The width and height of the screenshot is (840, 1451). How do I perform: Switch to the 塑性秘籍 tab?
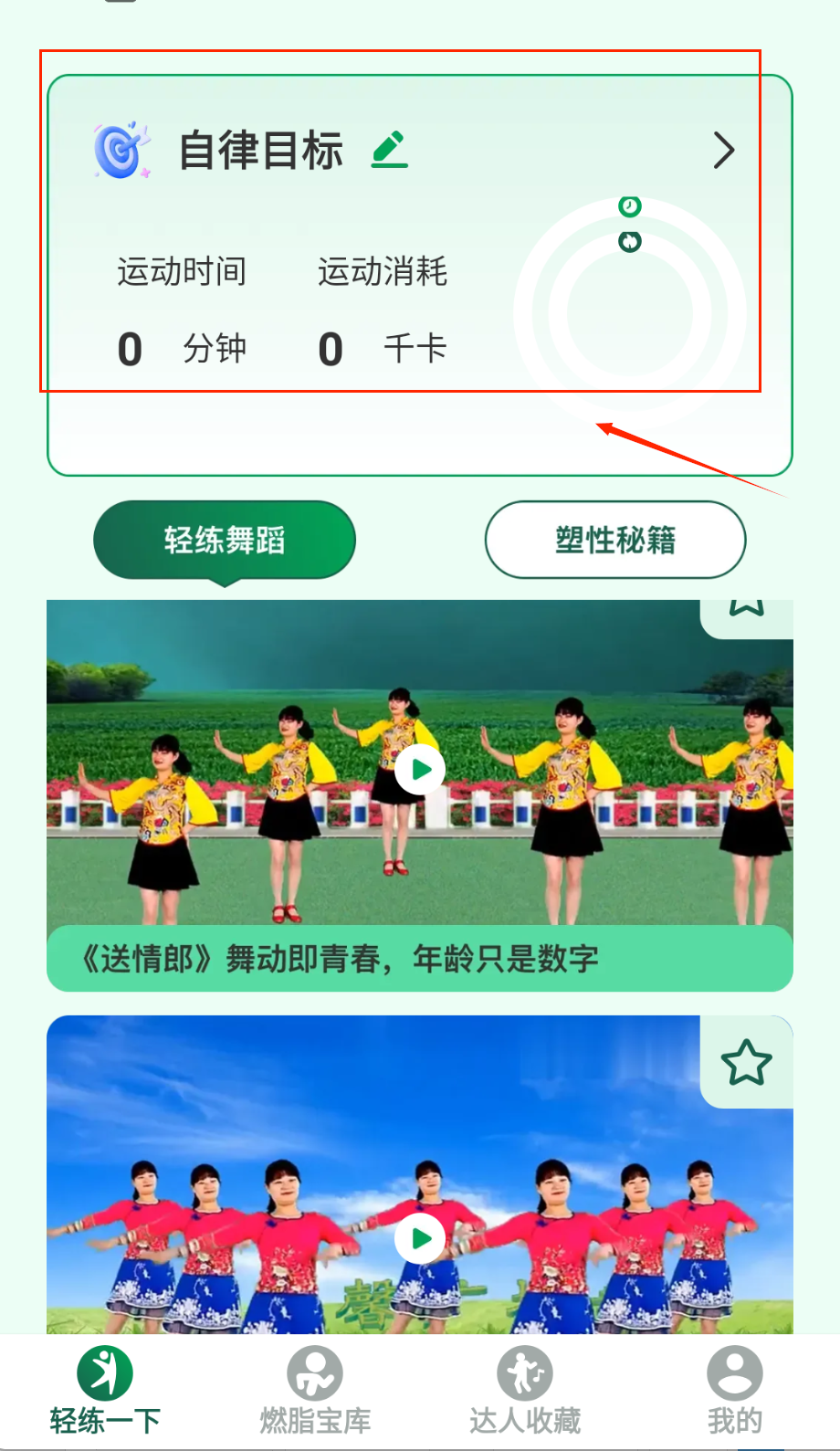[615, 540]
